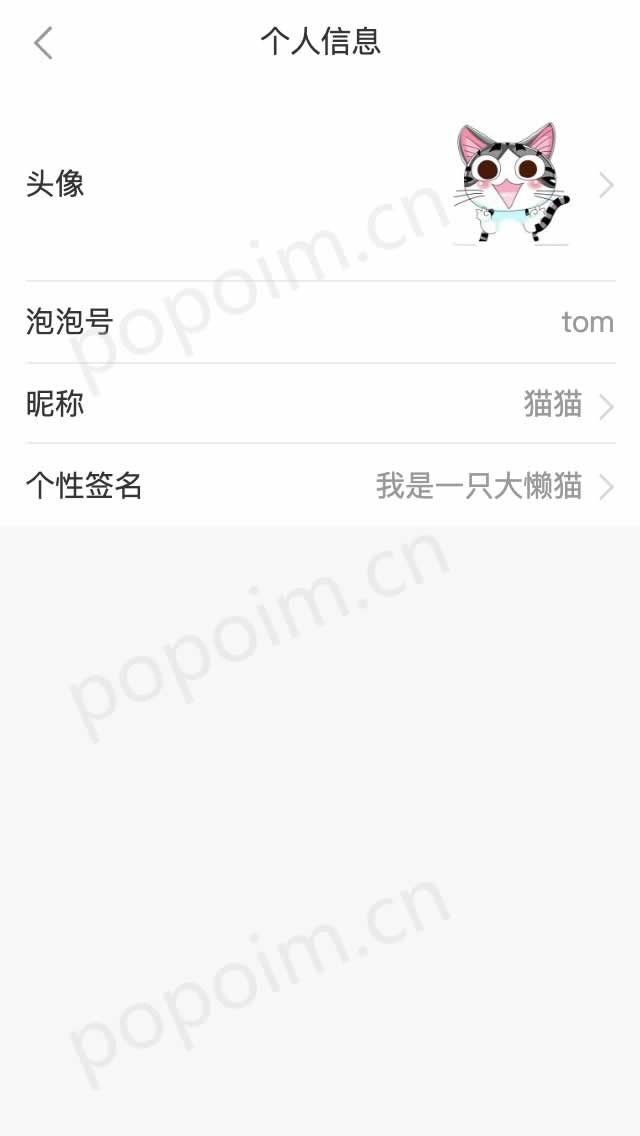Go back from the 个人信息 page
Screen dimensions: 640x1136
point(43,43)
